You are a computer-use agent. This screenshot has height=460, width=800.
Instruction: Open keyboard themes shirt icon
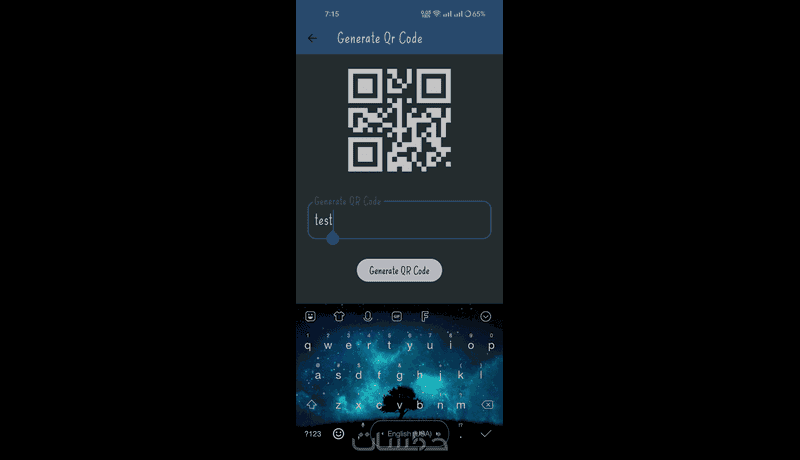339,316
